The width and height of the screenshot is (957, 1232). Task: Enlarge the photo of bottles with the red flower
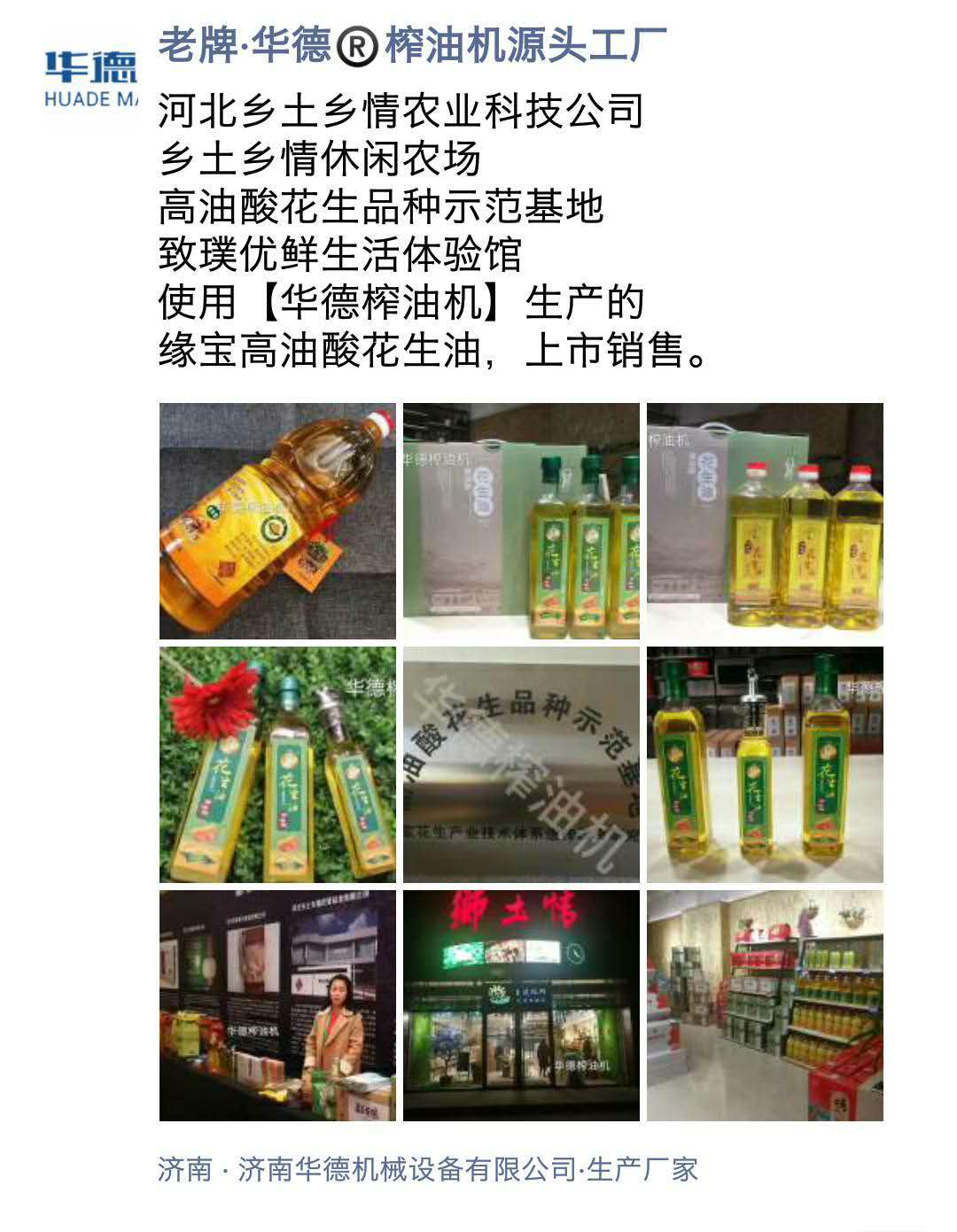[x=277, y=764]
